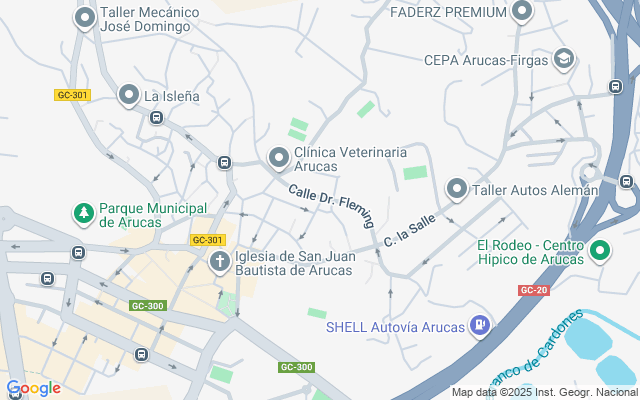This screenshot has width=640, height=400.
Task: Open the Iglesia de San Juan Bautista marker
Action: [x=219, y=262]
